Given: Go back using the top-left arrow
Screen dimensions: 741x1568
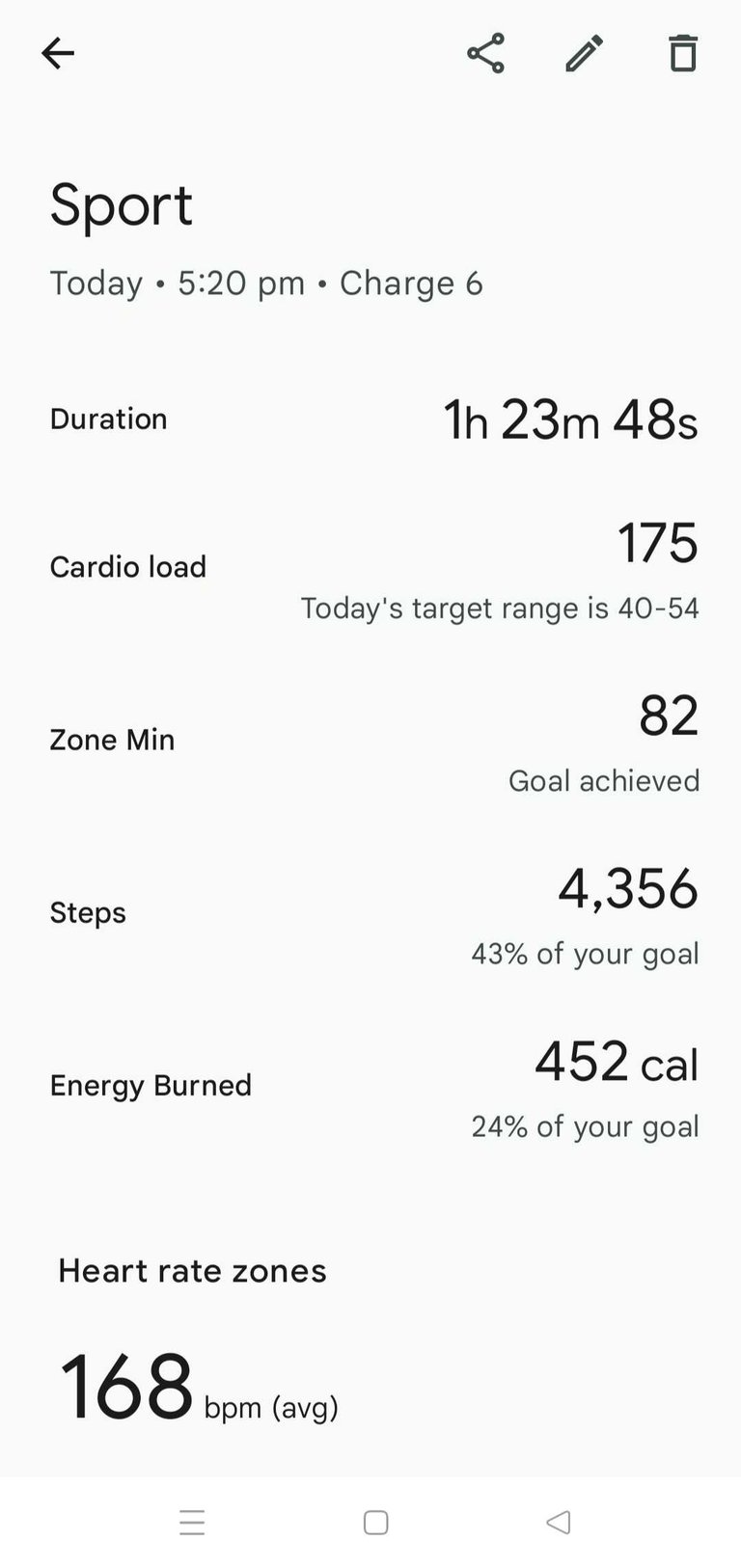Looking at the screenshot, I should click(58, 53).
